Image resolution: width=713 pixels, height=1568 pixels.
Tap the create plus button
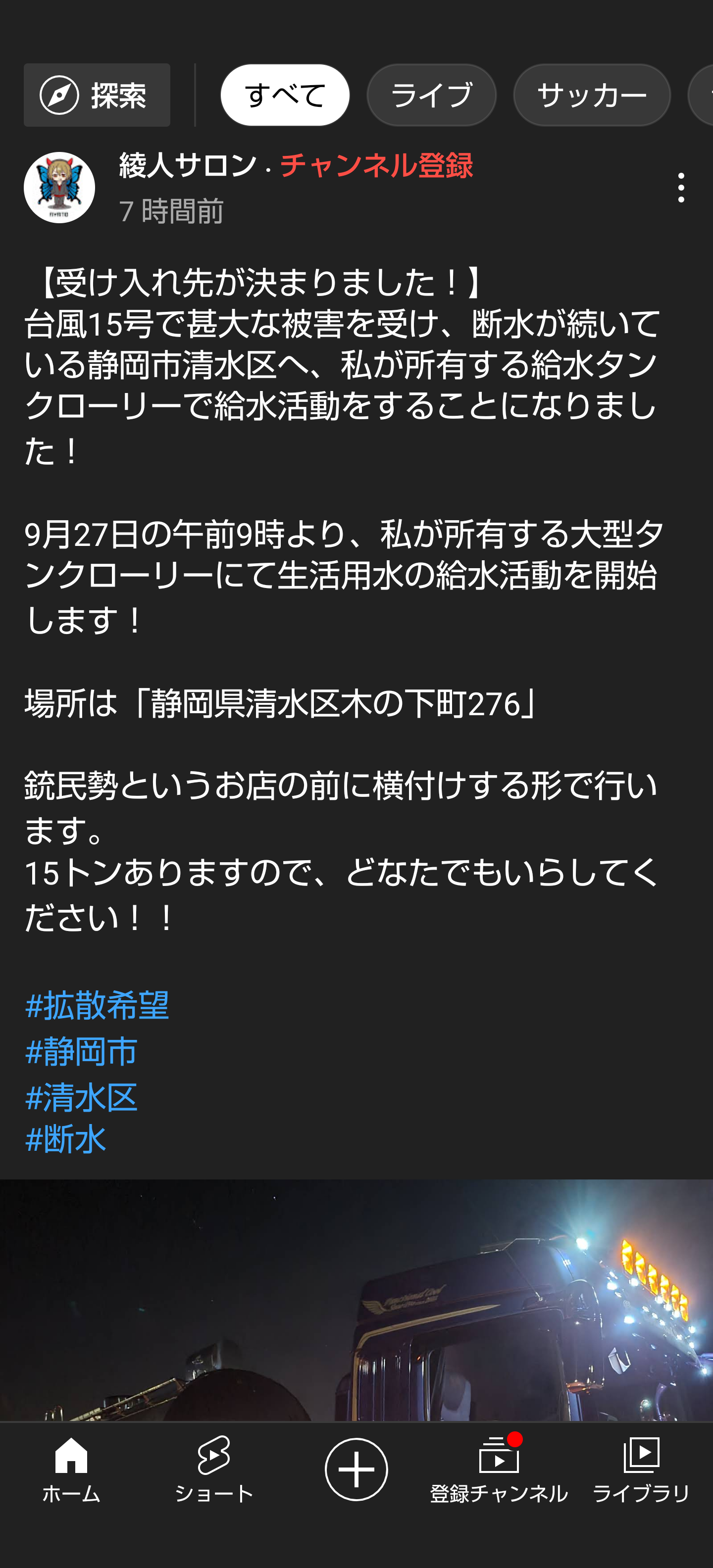pyautogui.click(x=356, y=1470)
